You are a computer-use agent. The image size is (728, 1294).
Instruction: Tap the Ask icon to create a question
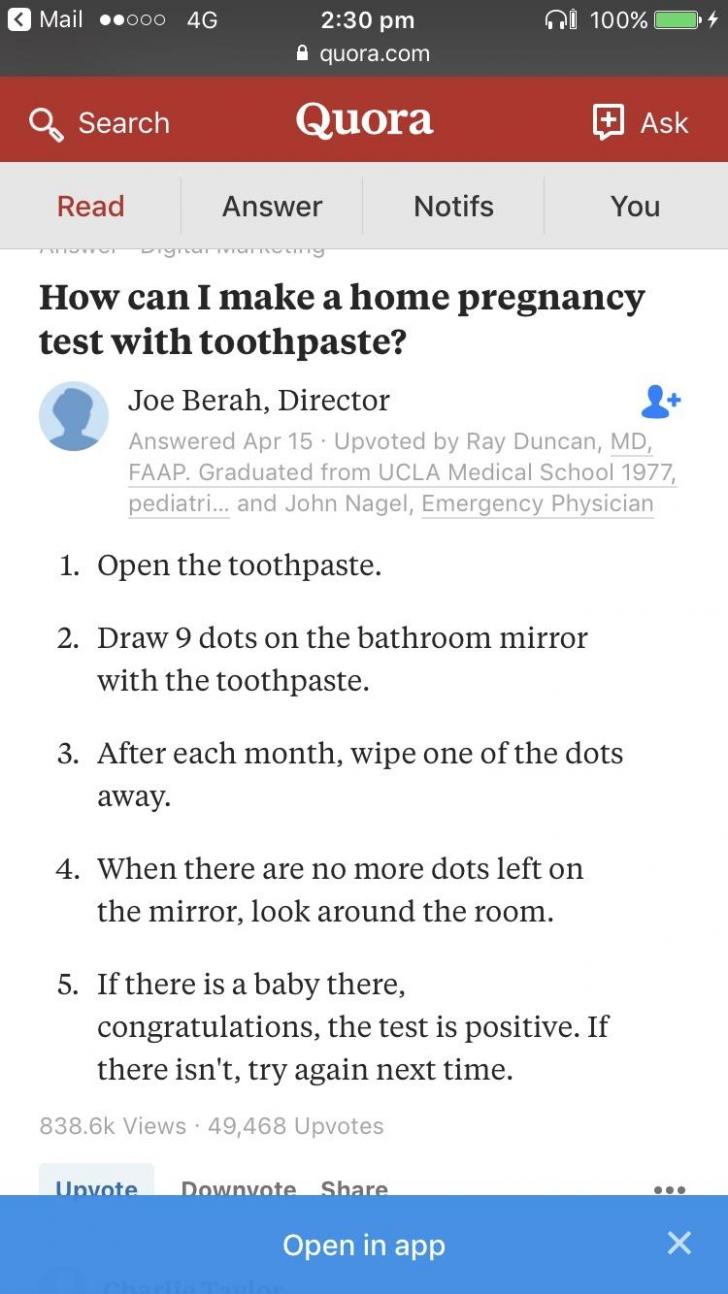coord(609,122)
